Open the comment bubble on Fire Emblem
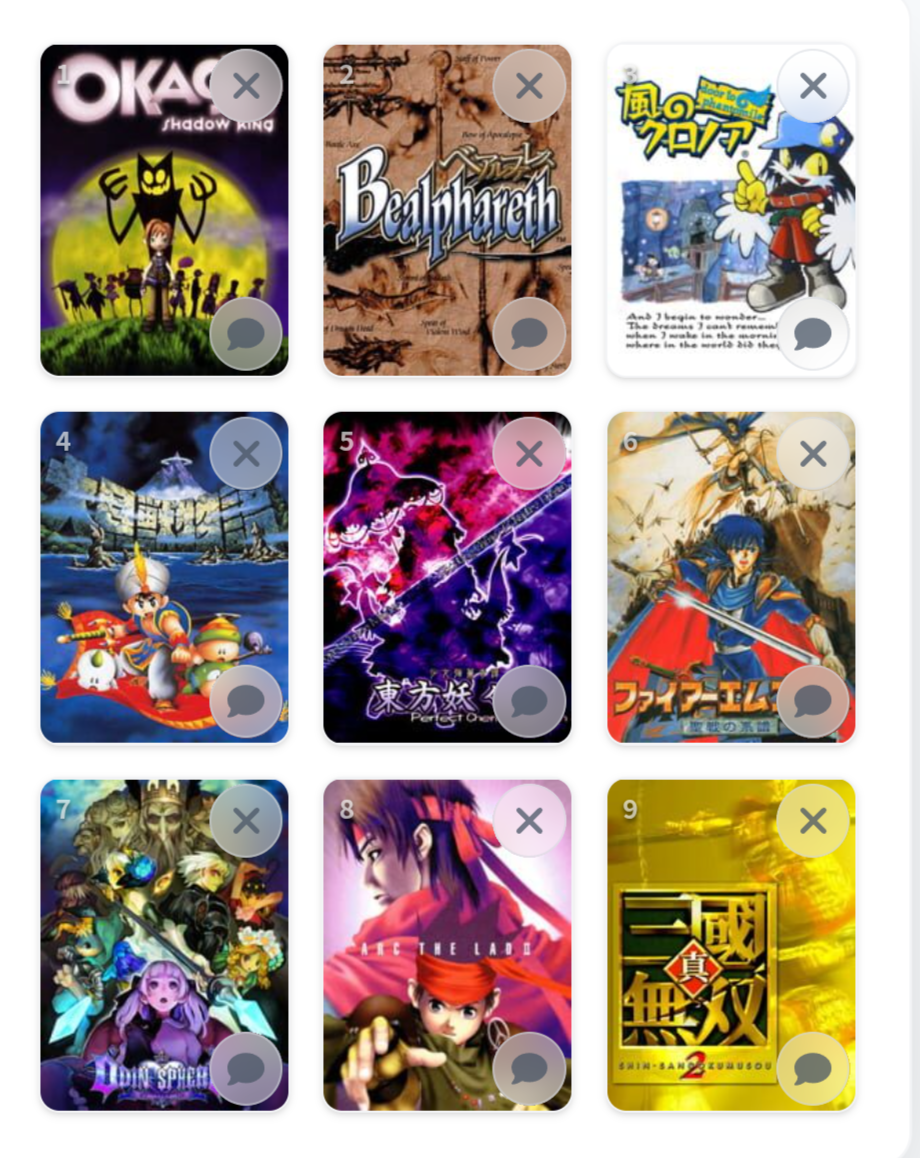Viewport: 920px width, 1158px height. pos(813,701)
